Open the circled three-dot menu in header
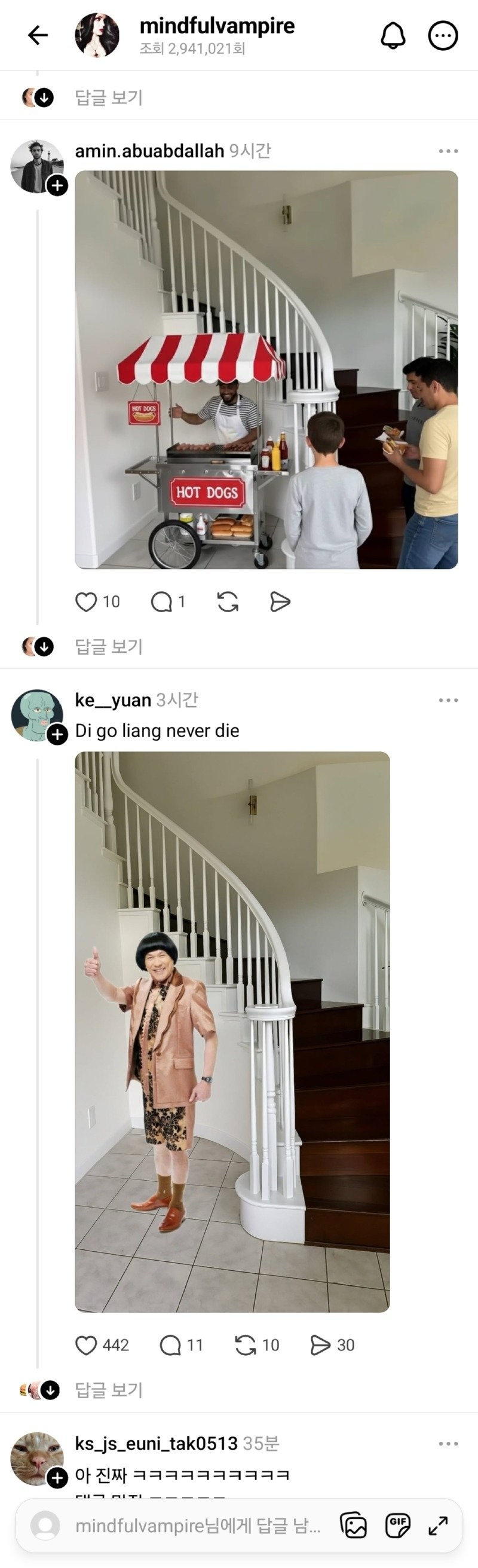This screenshot has width=478, height=1568. coord(443,35)
